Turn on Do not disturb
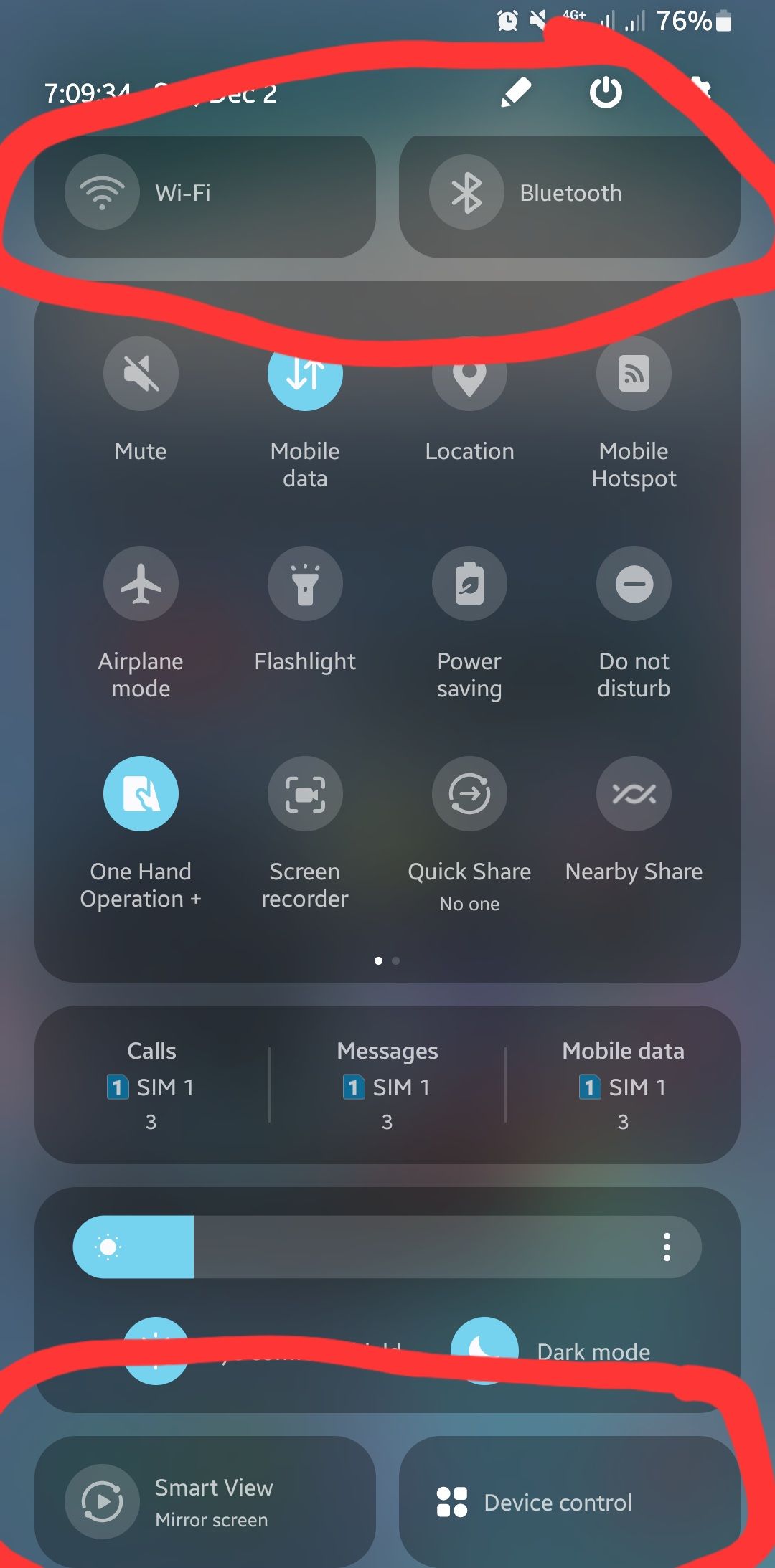Image resolution: width=775 pixels, height=1568 pixels. point(634,584)
